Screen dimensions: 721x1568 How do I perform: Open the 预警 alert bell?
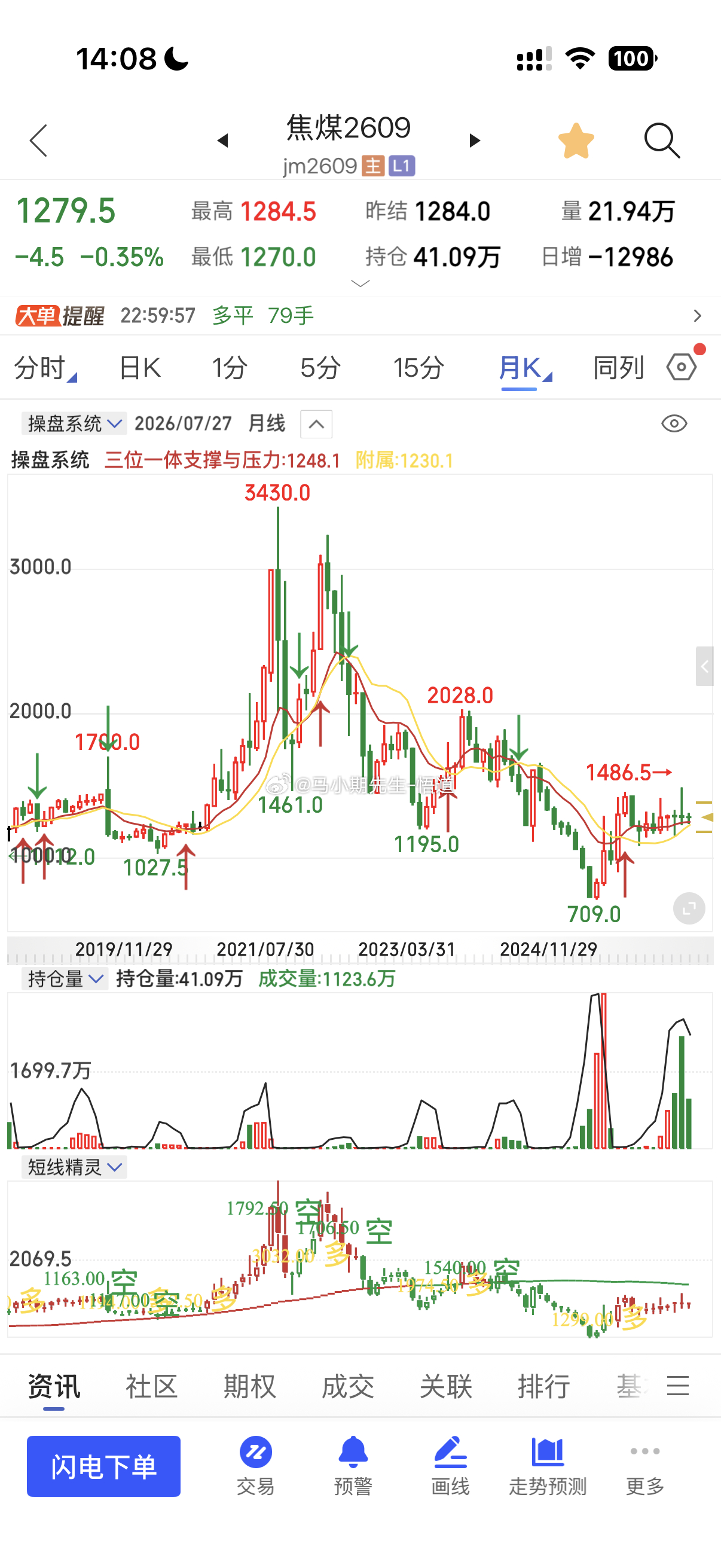point(353,1466)
